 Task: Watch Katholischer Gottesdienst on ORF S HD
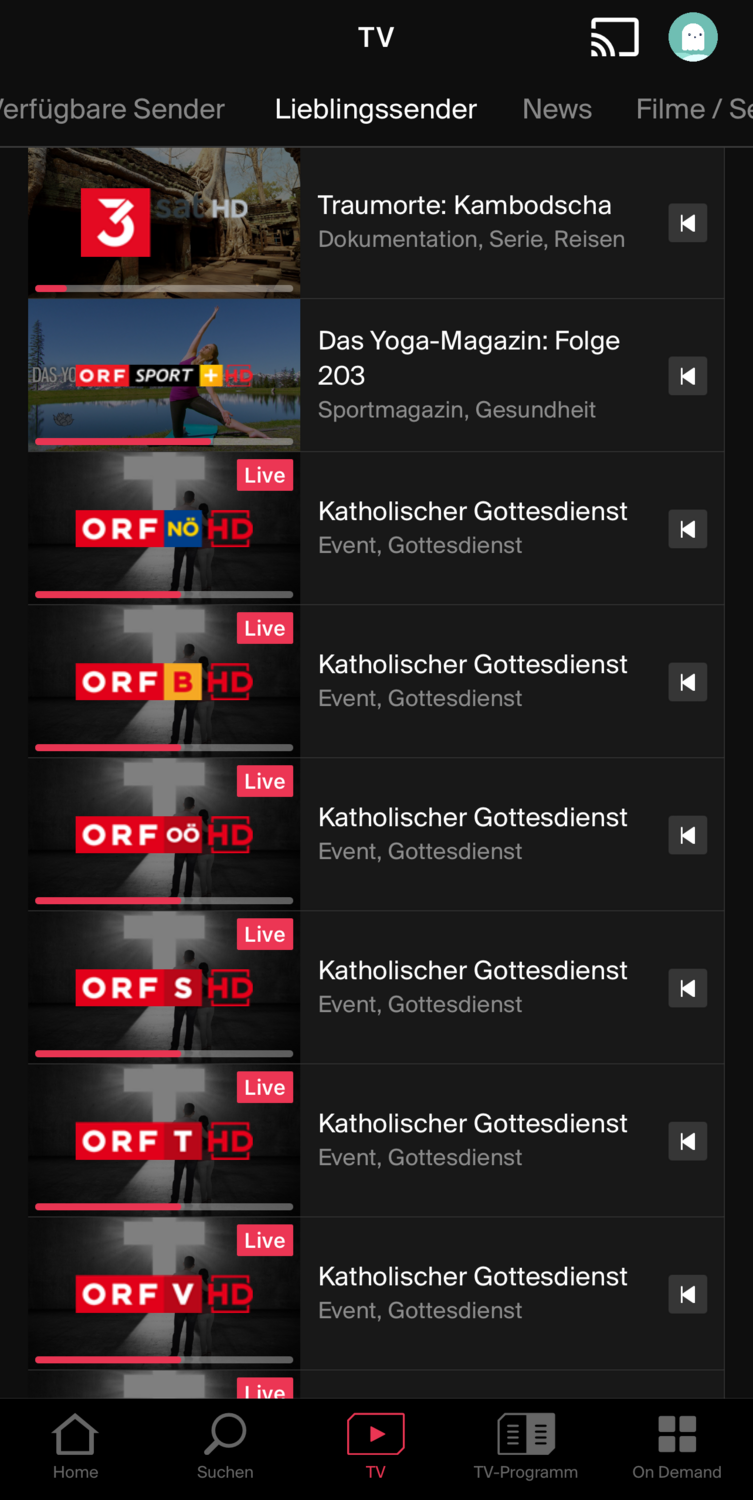pos(472,986)
